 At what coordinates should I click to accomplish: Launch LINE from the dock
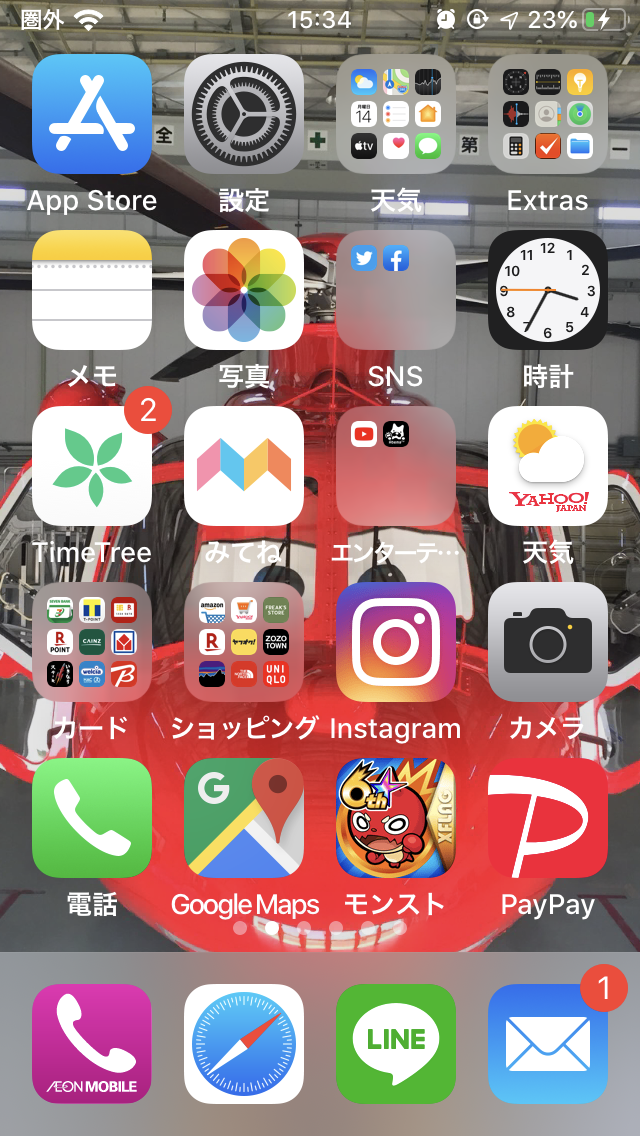click(396, 1044)
